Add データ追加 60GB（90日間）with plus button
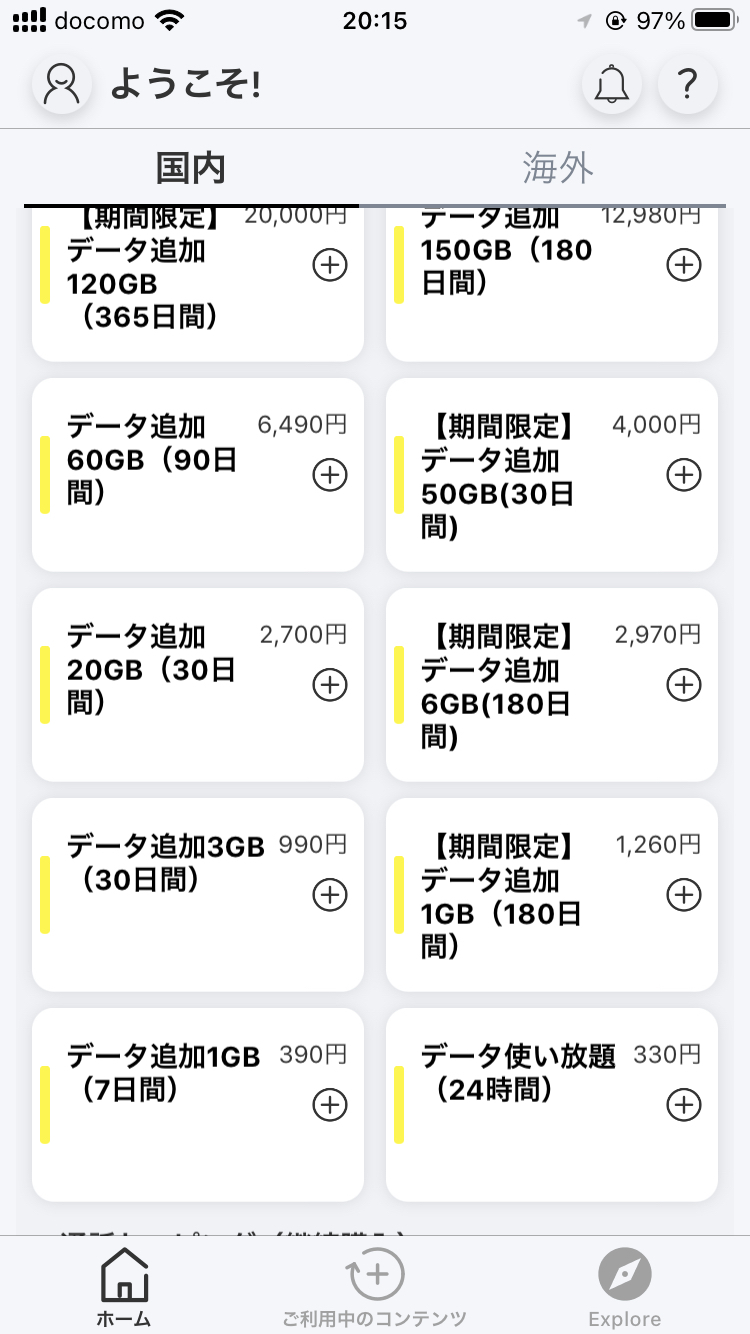750x1334 pixels. (x=329, y=475)
